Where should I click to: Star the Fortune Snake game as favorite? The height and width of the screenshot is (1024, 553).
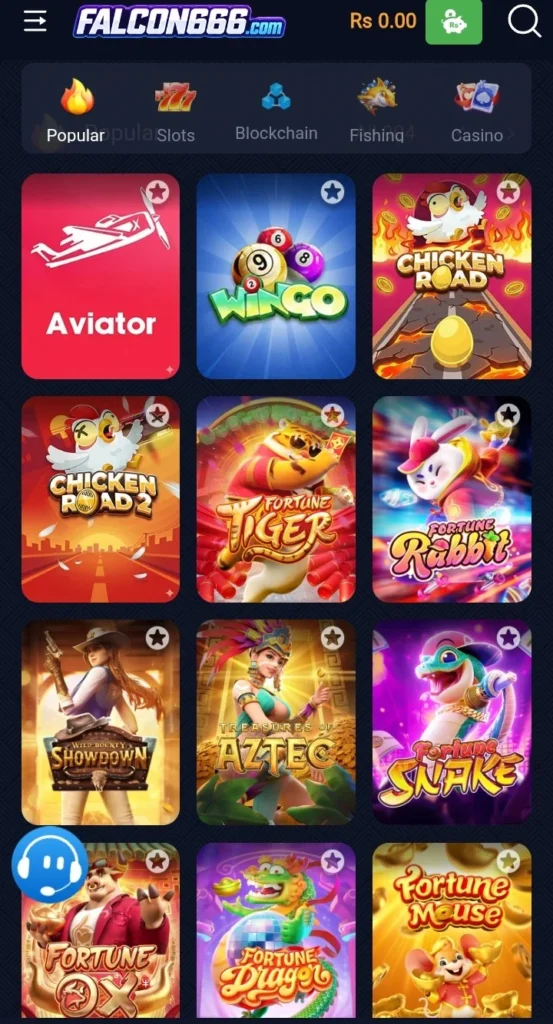coord(508,637)
